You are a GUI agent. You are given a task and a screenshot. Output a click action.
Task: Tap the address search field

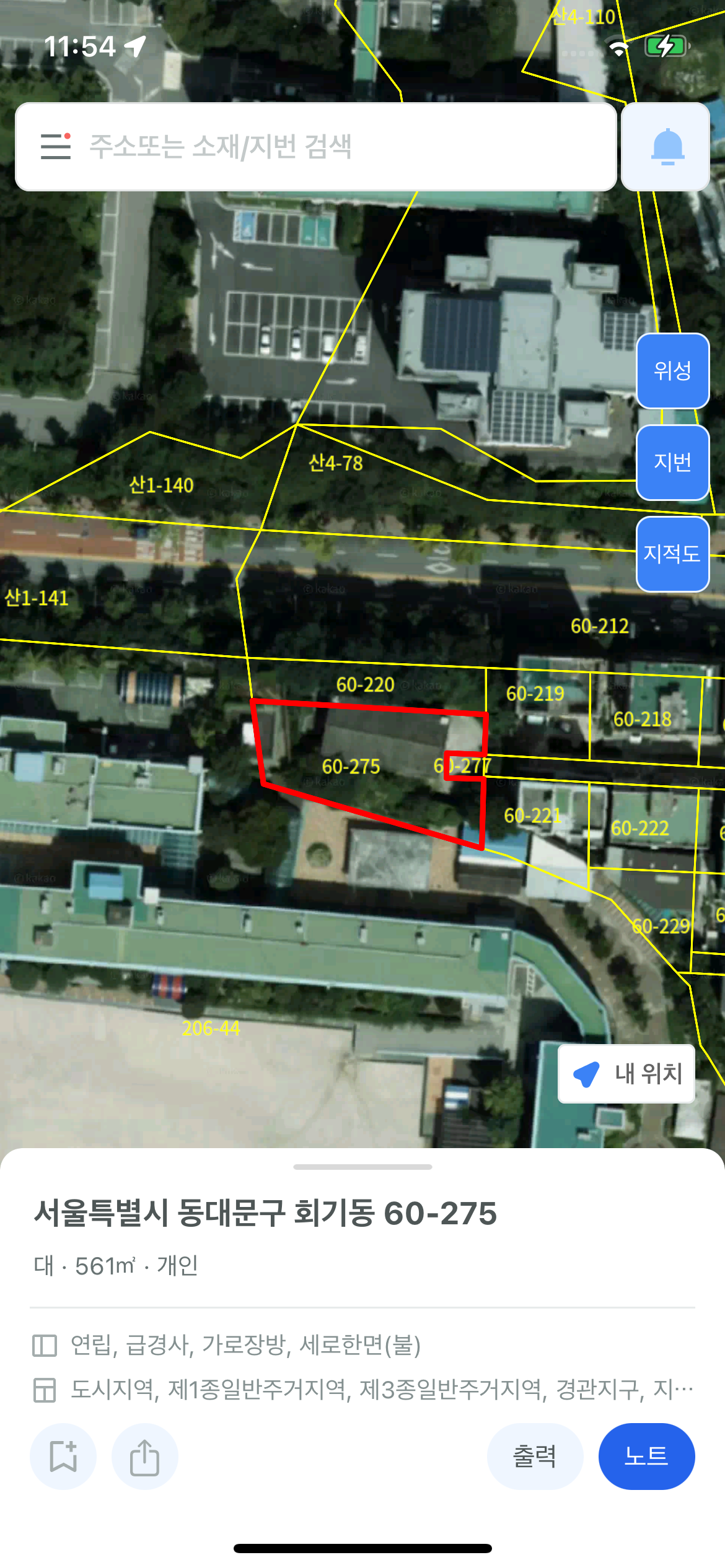click(x=335, y=147)
